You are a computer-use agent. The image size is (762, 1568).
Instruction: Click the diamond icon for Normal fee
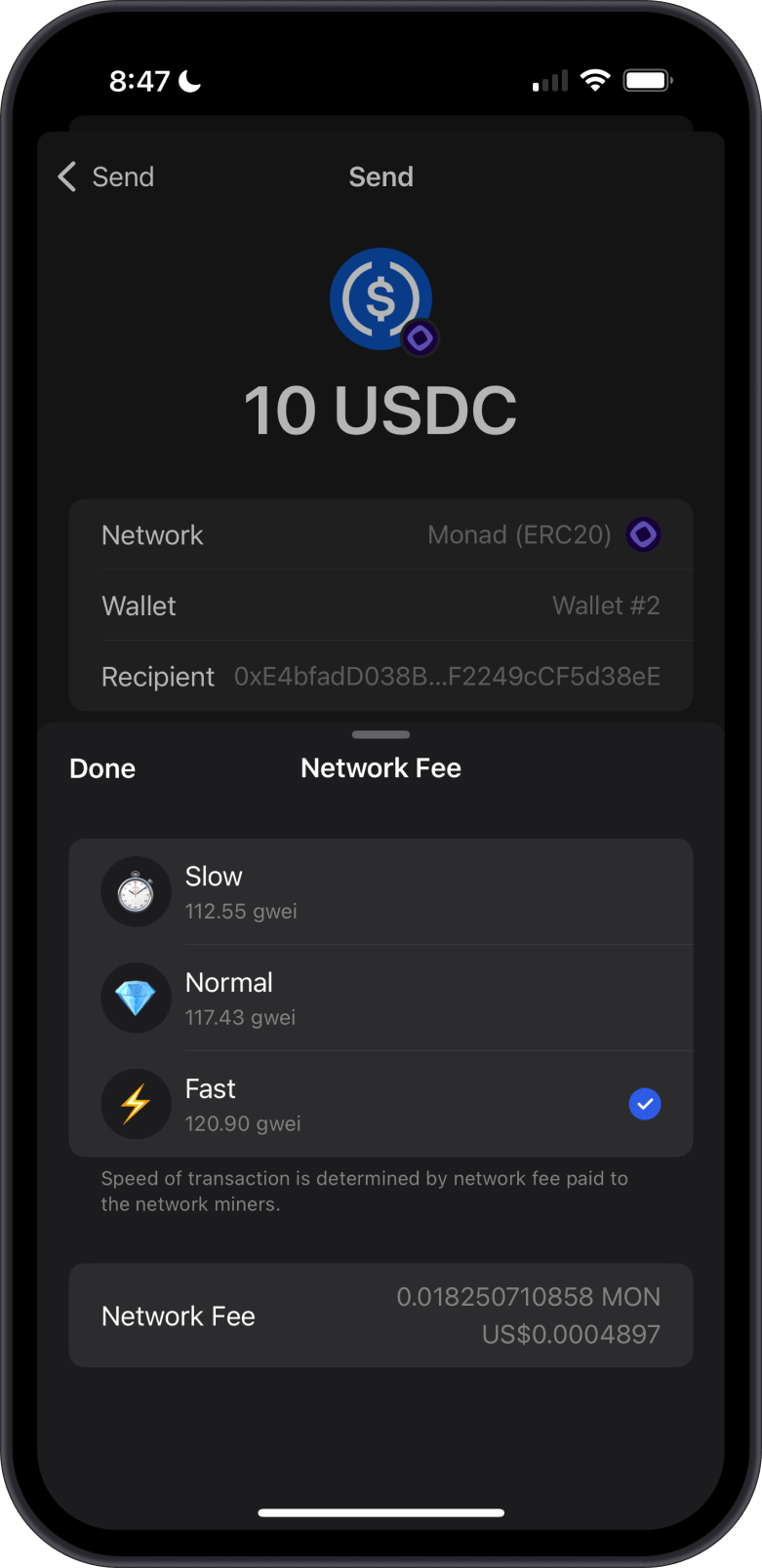pyautogui.click(x=136, y=998)
